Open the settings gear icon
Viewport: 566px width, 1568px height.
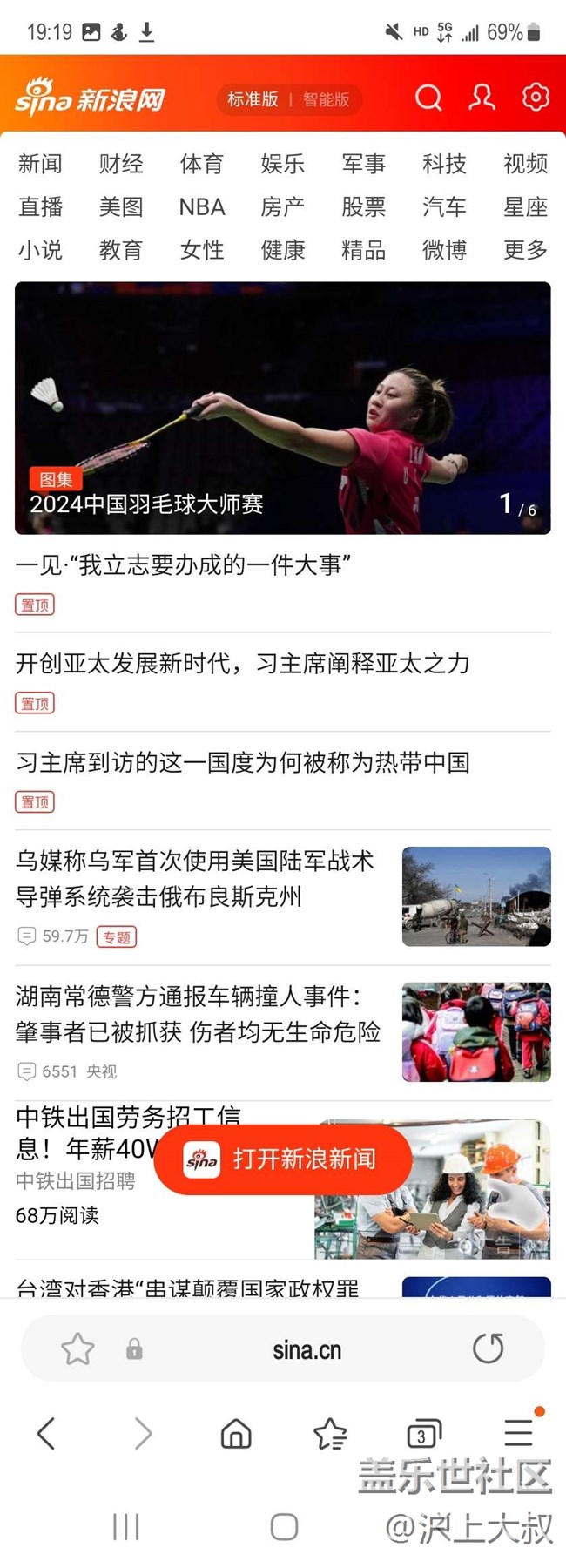click(x=536, y=97)
